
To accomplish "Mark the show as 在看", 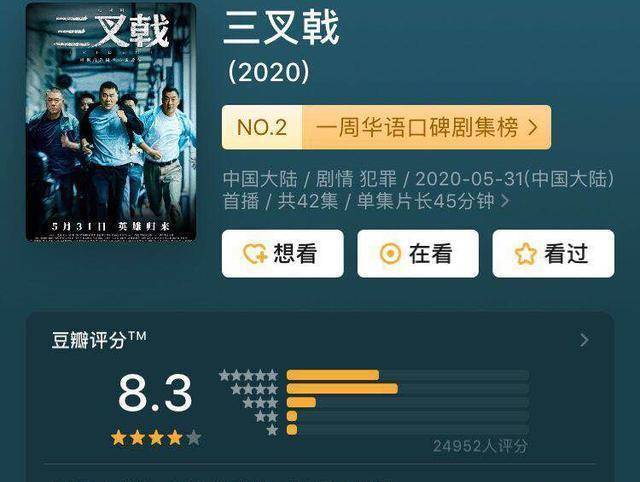I will coord(417,254).
